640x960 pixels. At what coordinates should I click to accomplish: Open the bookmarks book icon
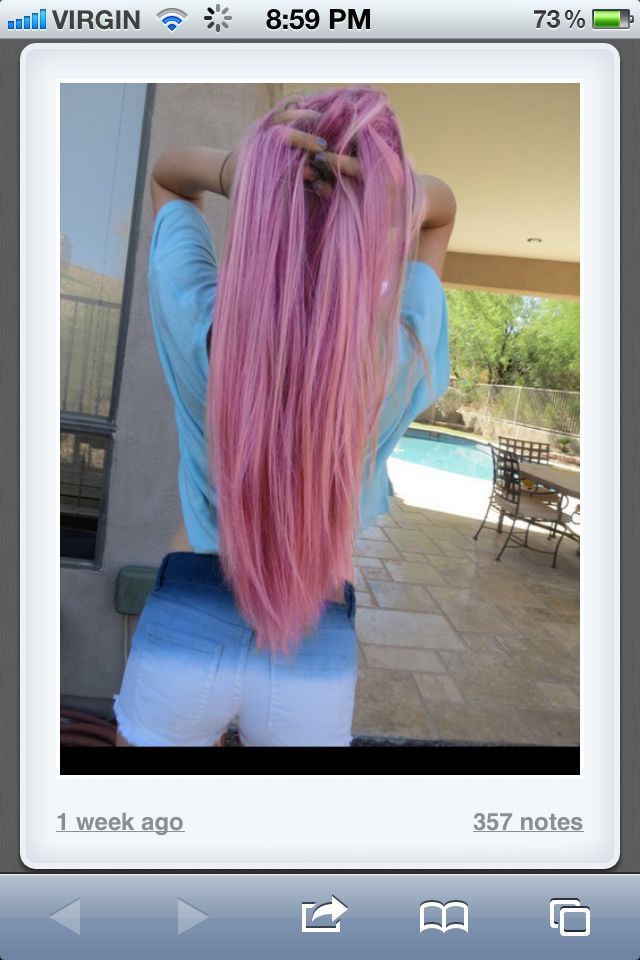(x=443, y=916)
